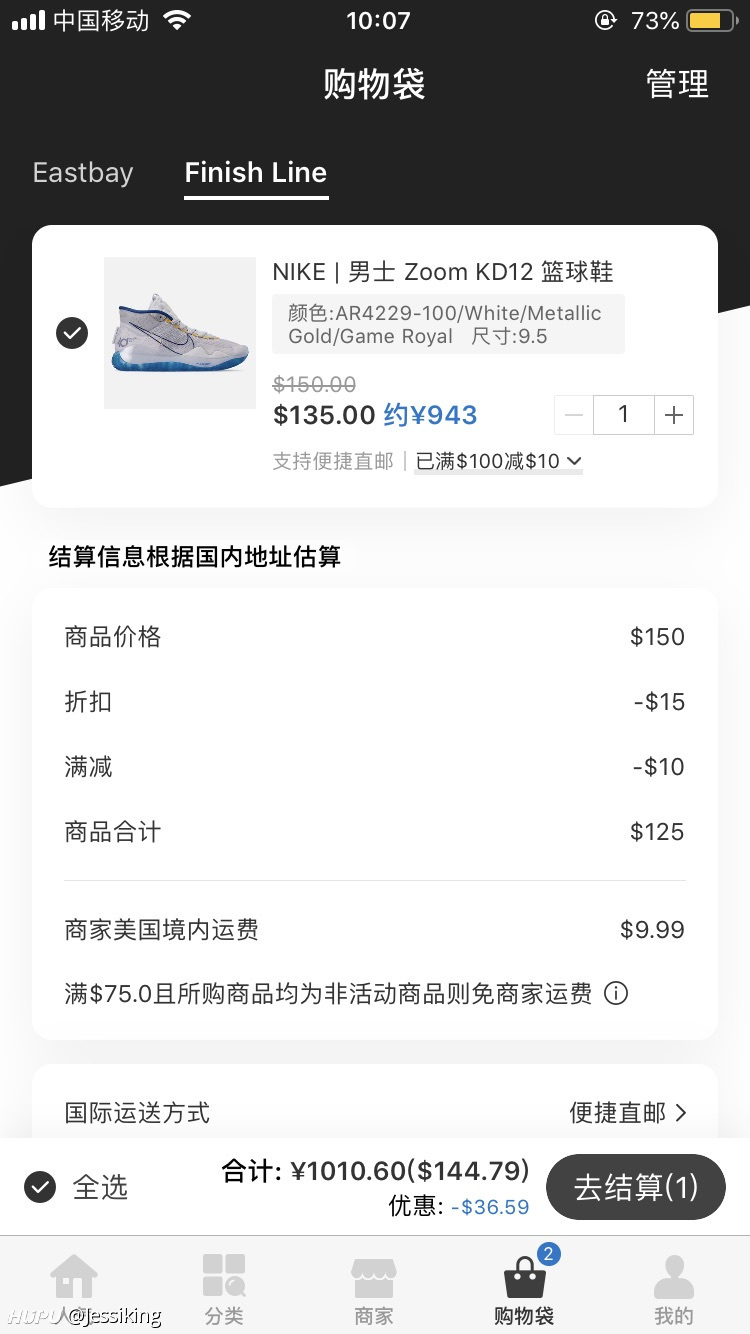Viewport: 750px width, 1334px height.
Task: Uncheck the Zoom KD12 item checkbox
Action: pos(72,332)
